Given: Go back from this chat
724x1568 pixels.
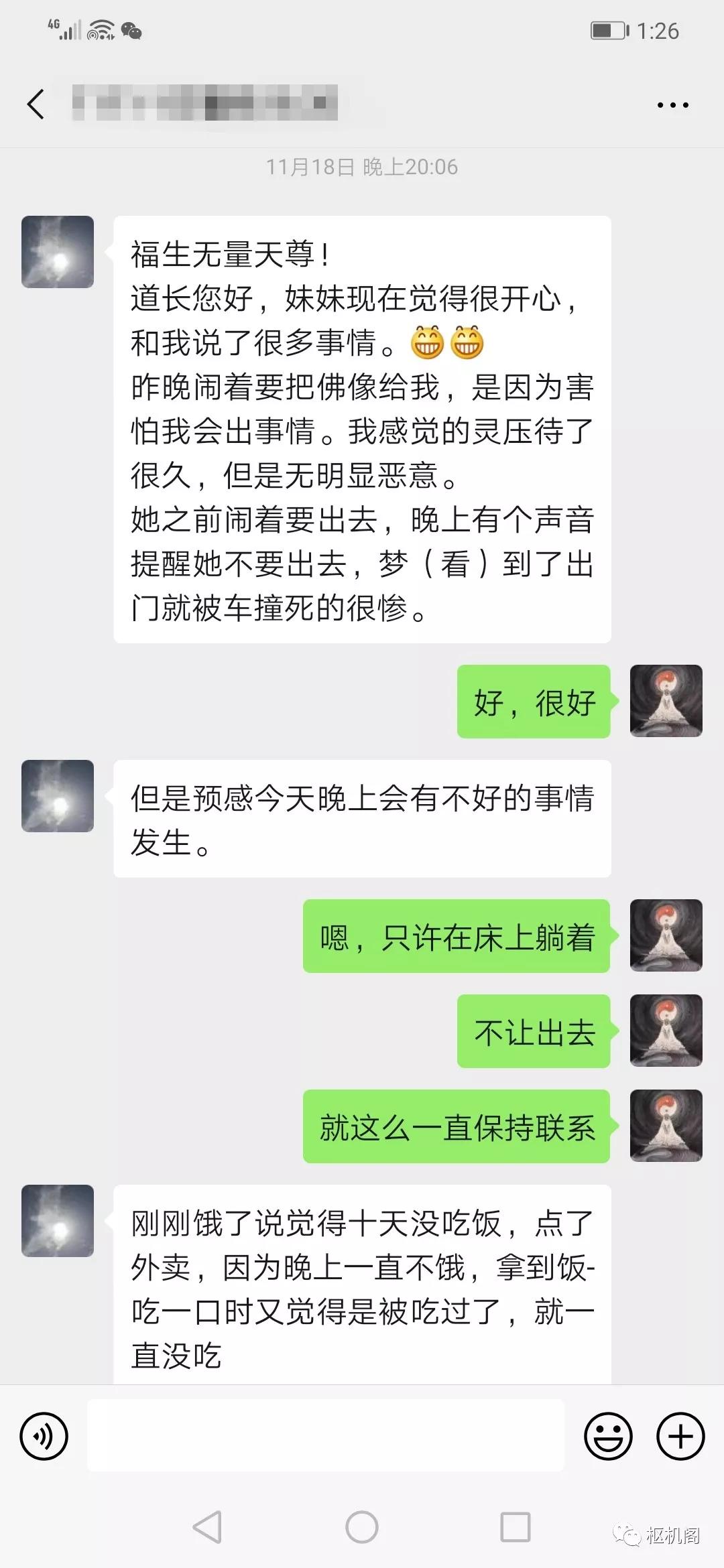Looking at the screenshot, I should pyautogui.click(x=36, y=105).
